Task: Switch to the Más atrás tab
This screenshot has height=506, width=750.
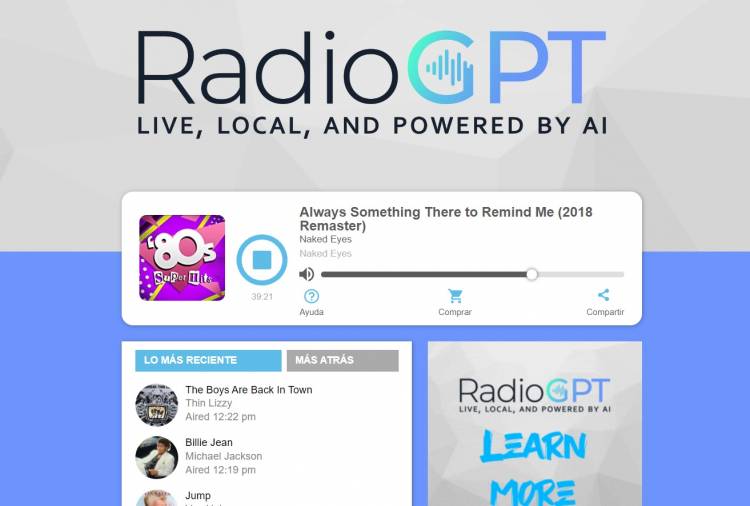Action: [342, 360]
